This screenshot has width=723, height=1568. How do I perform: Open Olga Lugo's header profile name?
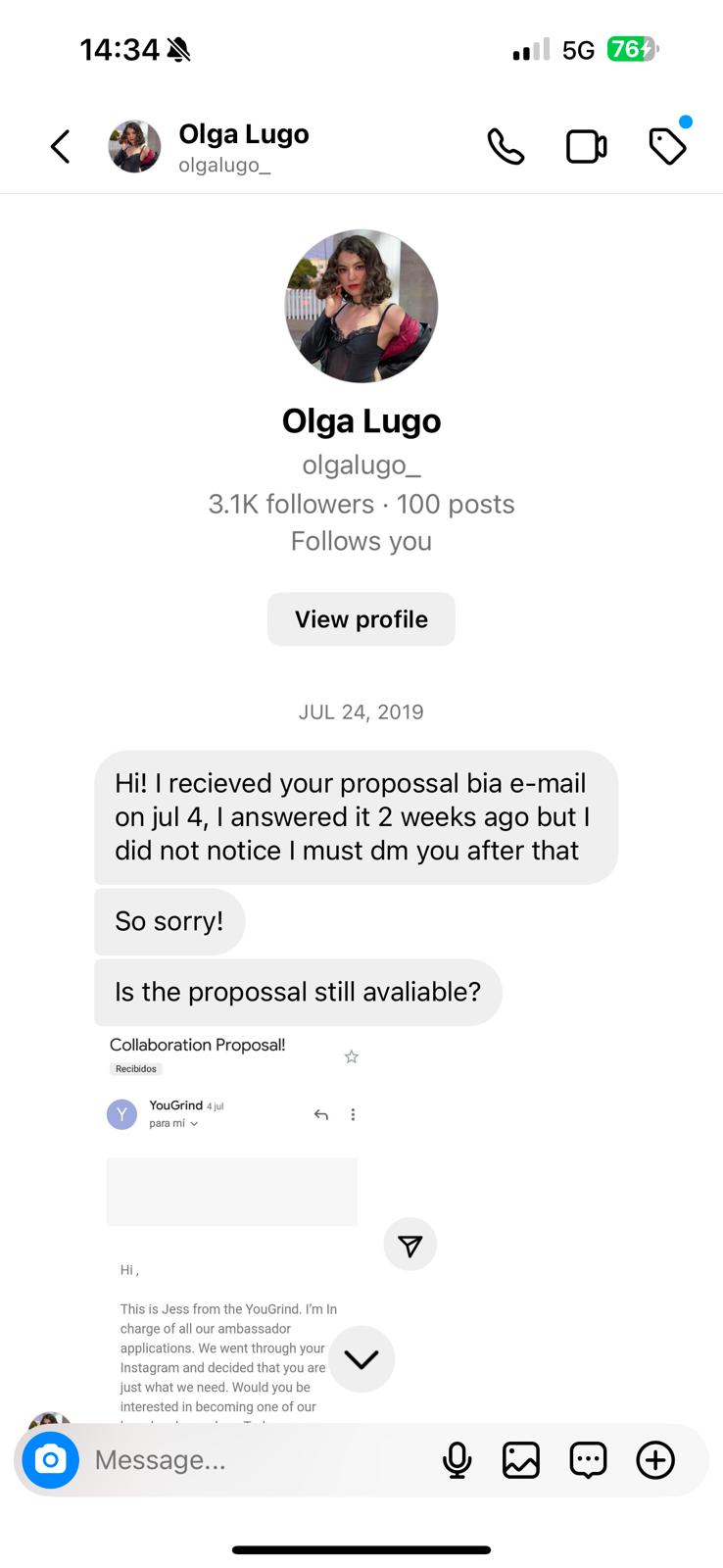[x=243, y=134]
